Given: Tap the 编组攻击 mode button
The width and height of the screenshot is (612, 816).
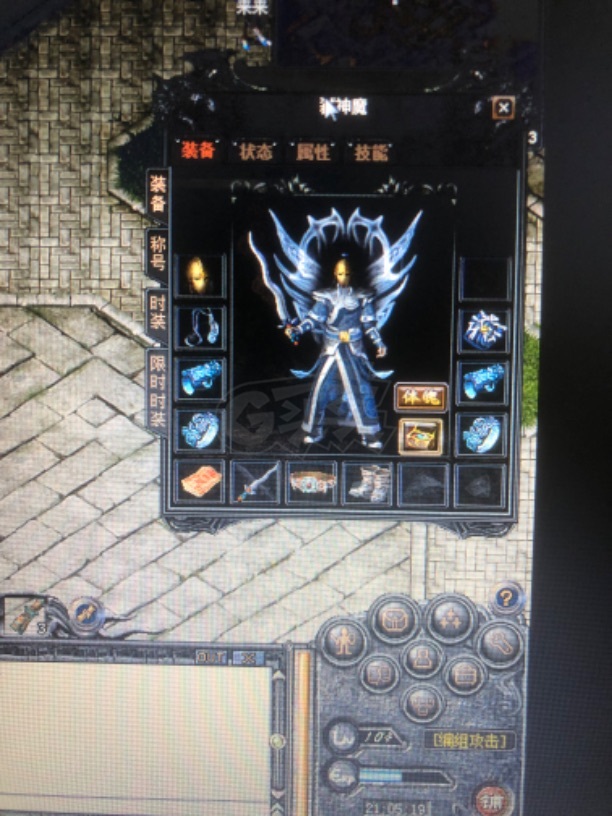Looking at the screenshot, I should click(x=469, y=741).
